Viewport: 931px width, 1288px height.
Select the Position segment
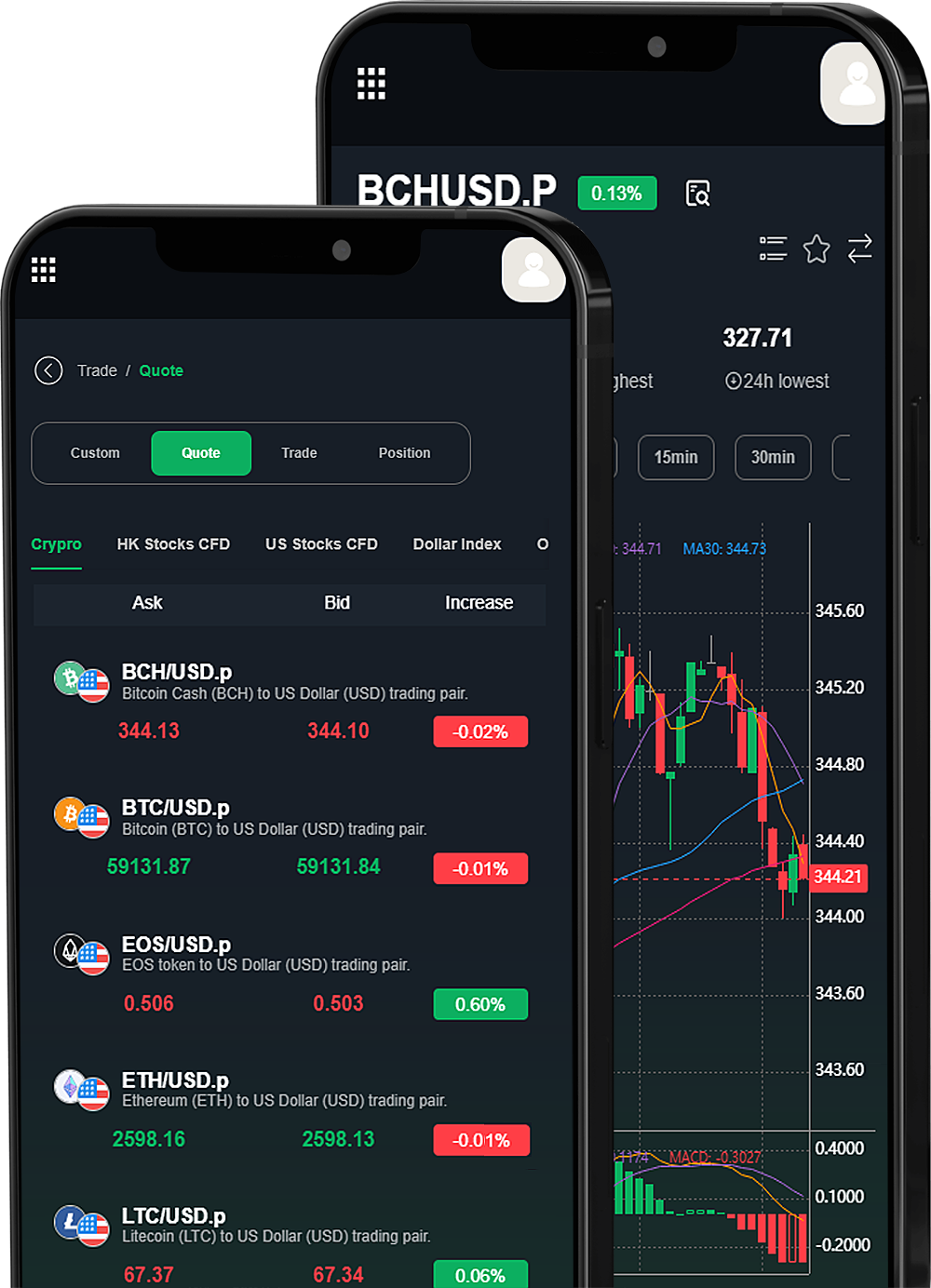pos(404,453)
